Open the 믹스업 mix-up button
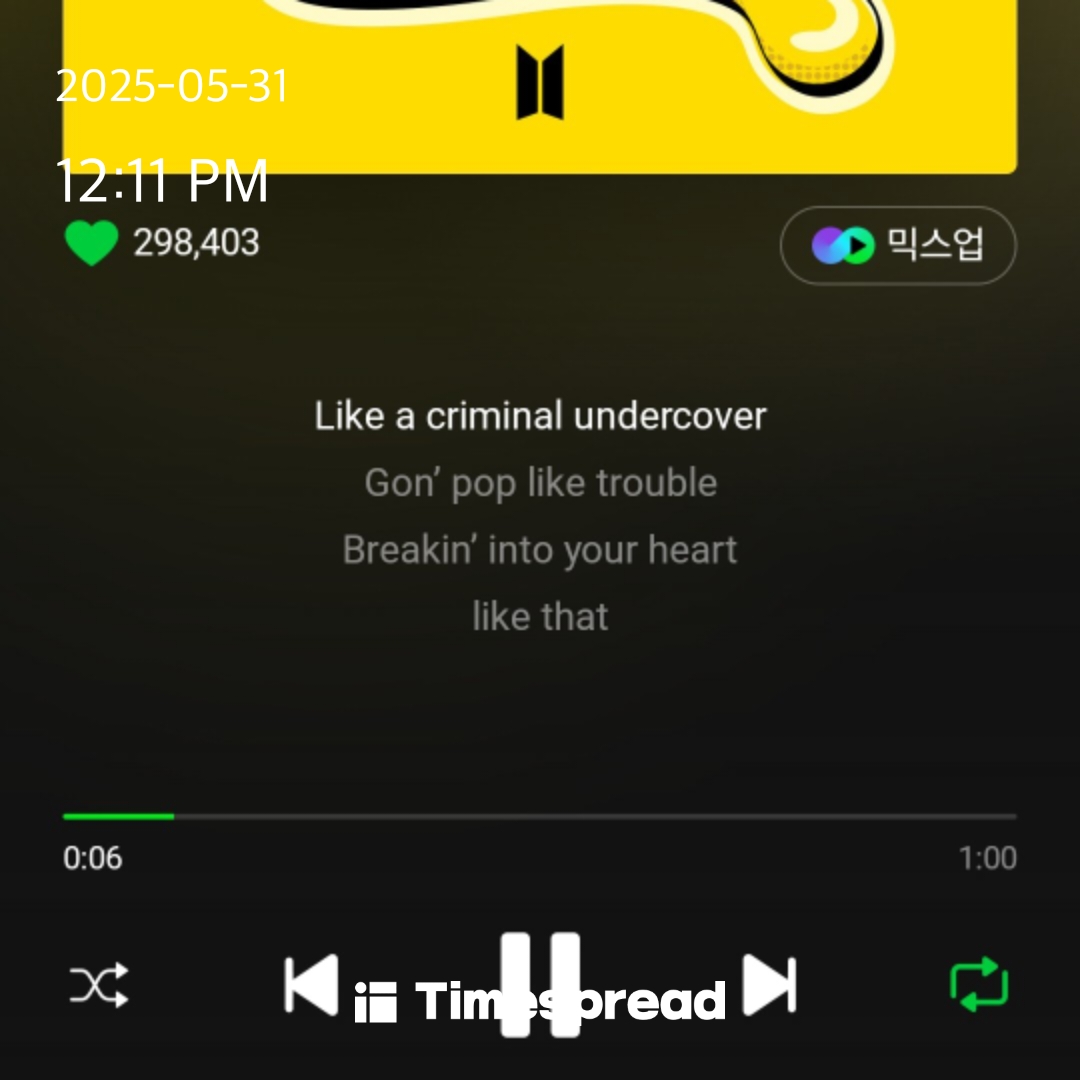The width and height of the screenshot is (1080, 1080). [898, 245]
